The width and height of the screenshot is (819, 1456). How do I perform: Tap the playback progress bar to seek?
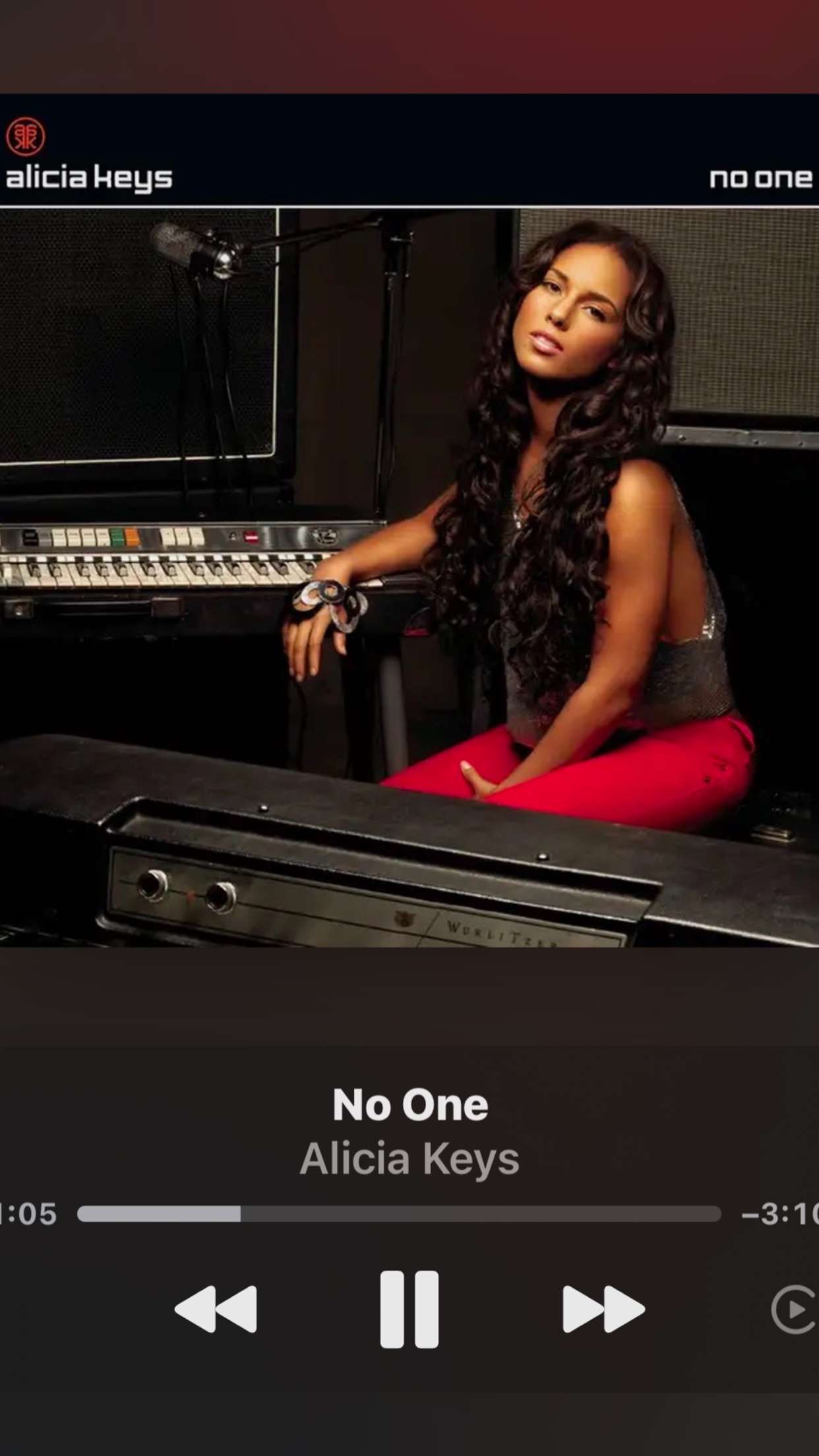(x=399, y=1214)
